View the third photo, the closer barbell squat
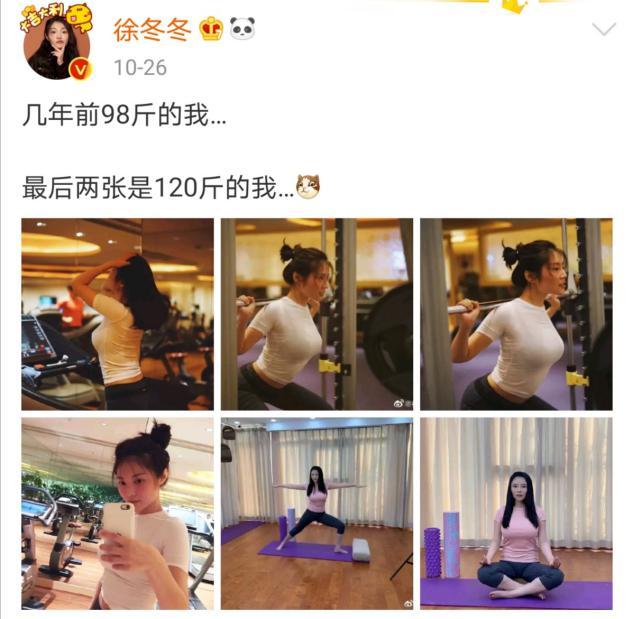 coord(515,314)
